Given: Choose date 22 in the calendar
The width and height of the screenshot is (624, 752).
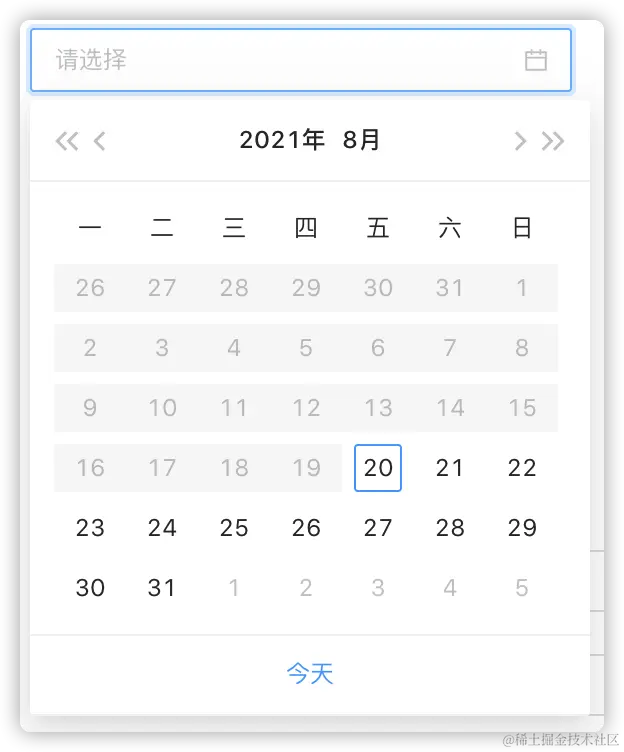Looking at the screenshot, I should point(522,468).
